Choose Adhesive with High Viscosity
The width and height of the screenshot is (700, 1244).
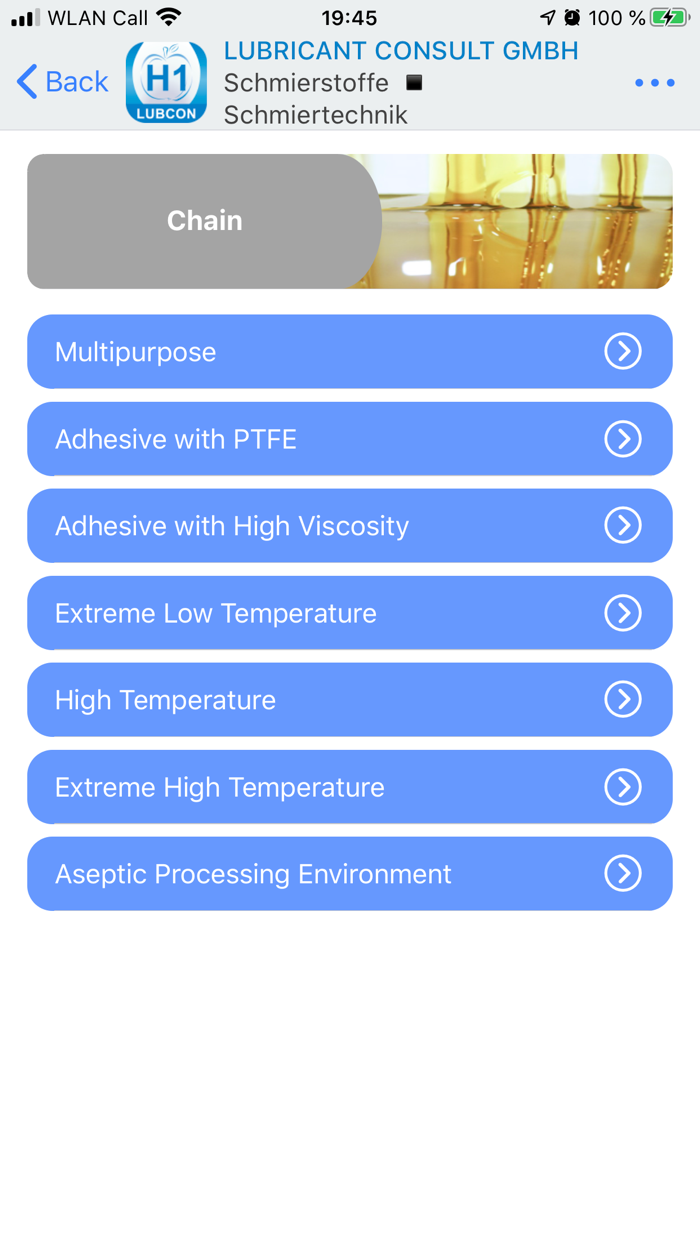pyautogui.click(x=349, y=526)
